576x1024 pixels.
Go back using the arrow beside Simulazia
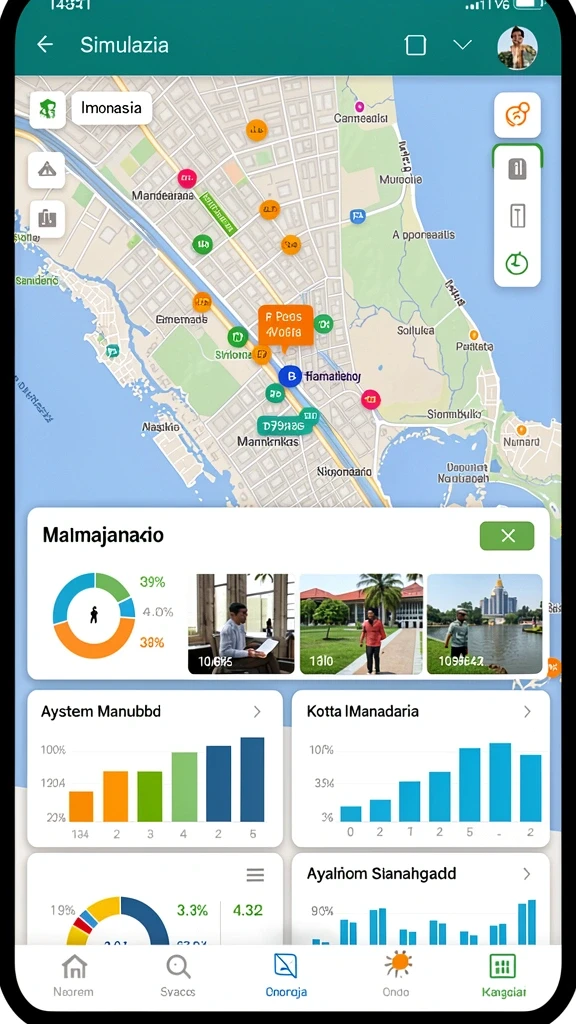point(44,44)
